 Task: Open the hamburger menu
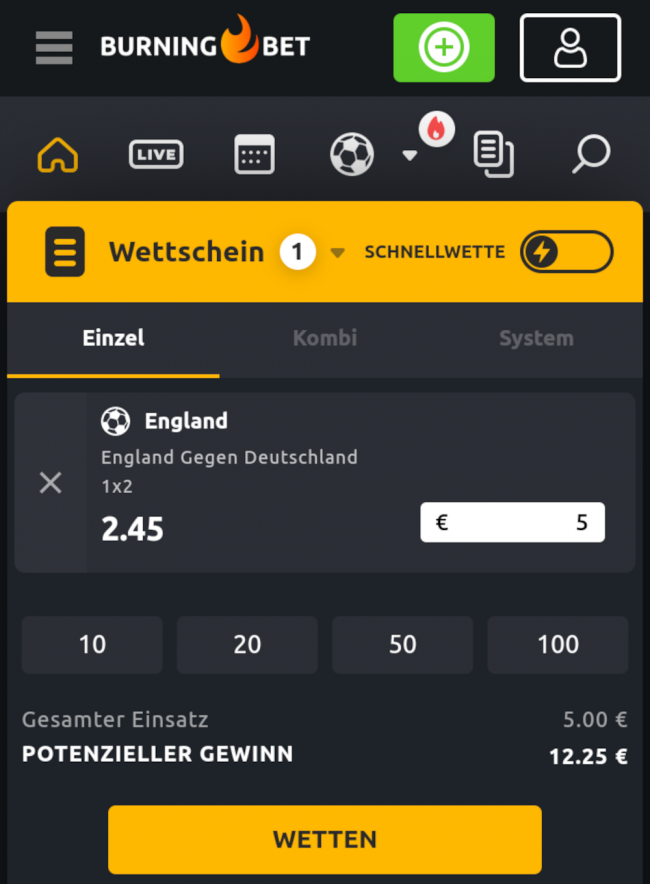(x=54, y=47)
